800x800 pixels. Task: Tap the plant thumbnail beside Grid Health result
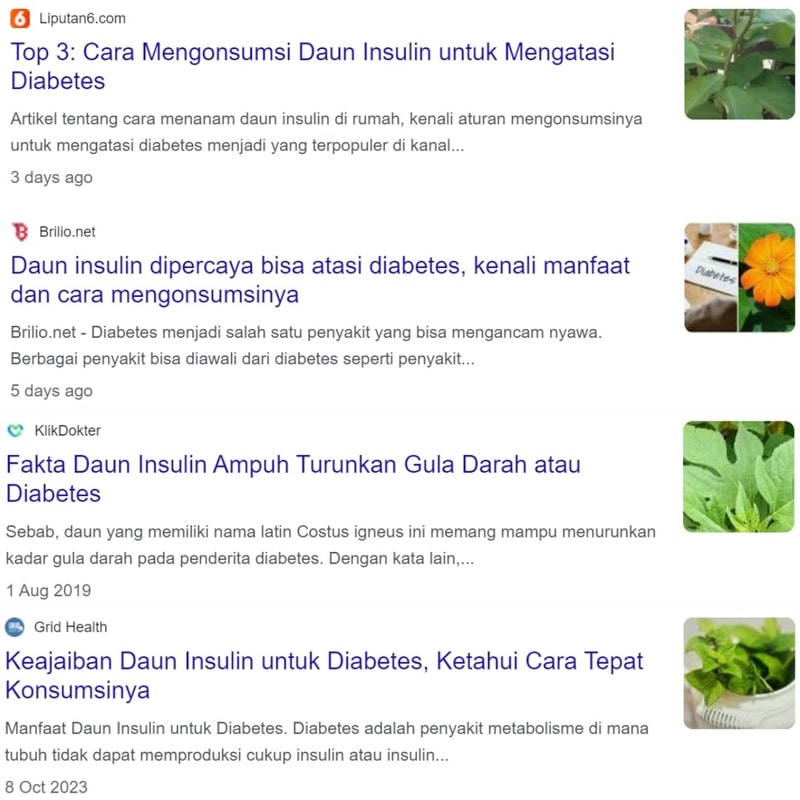coord(739,672)
